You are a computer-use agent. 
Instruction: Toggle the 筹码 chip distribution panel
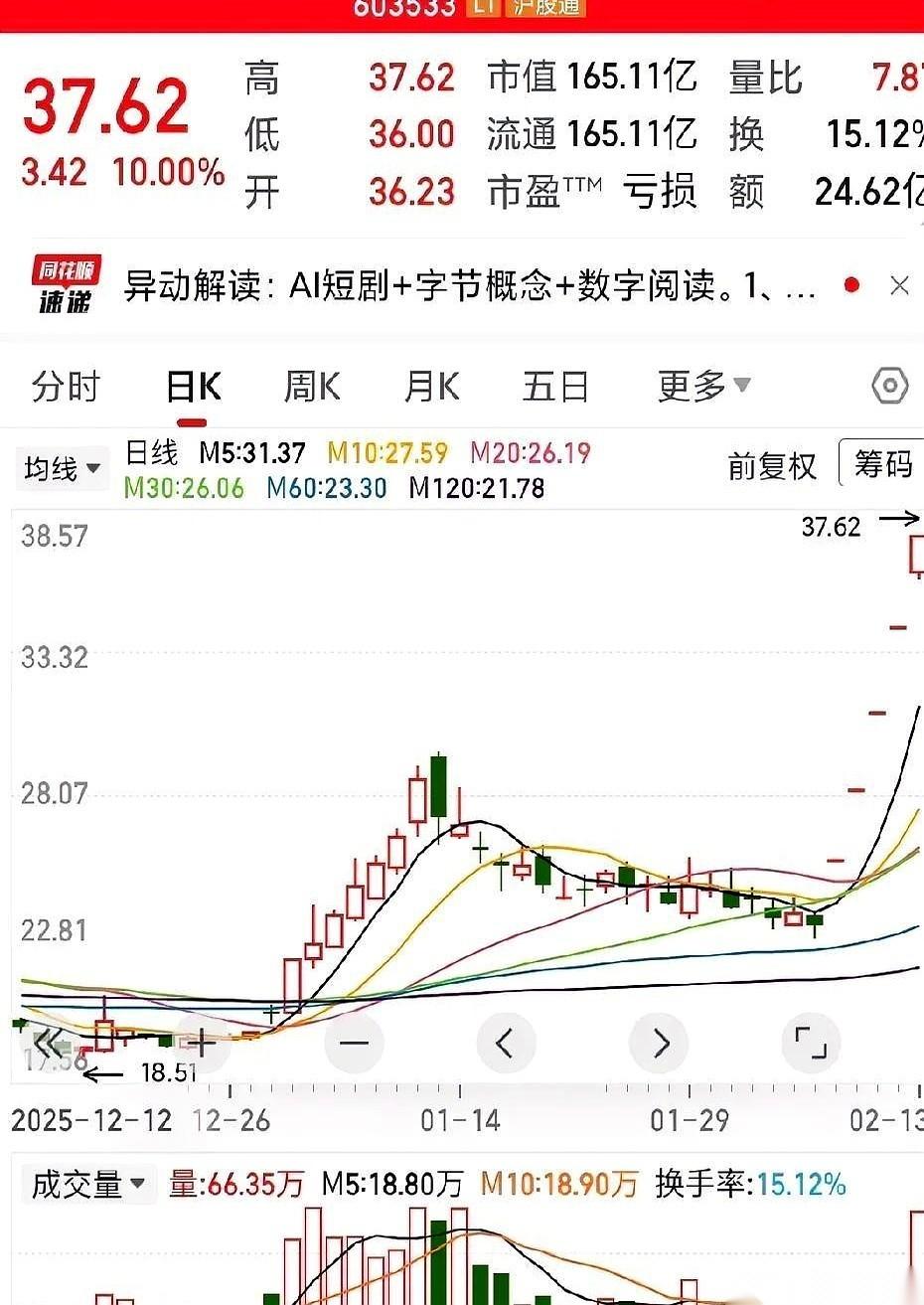pyautogui.click(x=882, y=465)
